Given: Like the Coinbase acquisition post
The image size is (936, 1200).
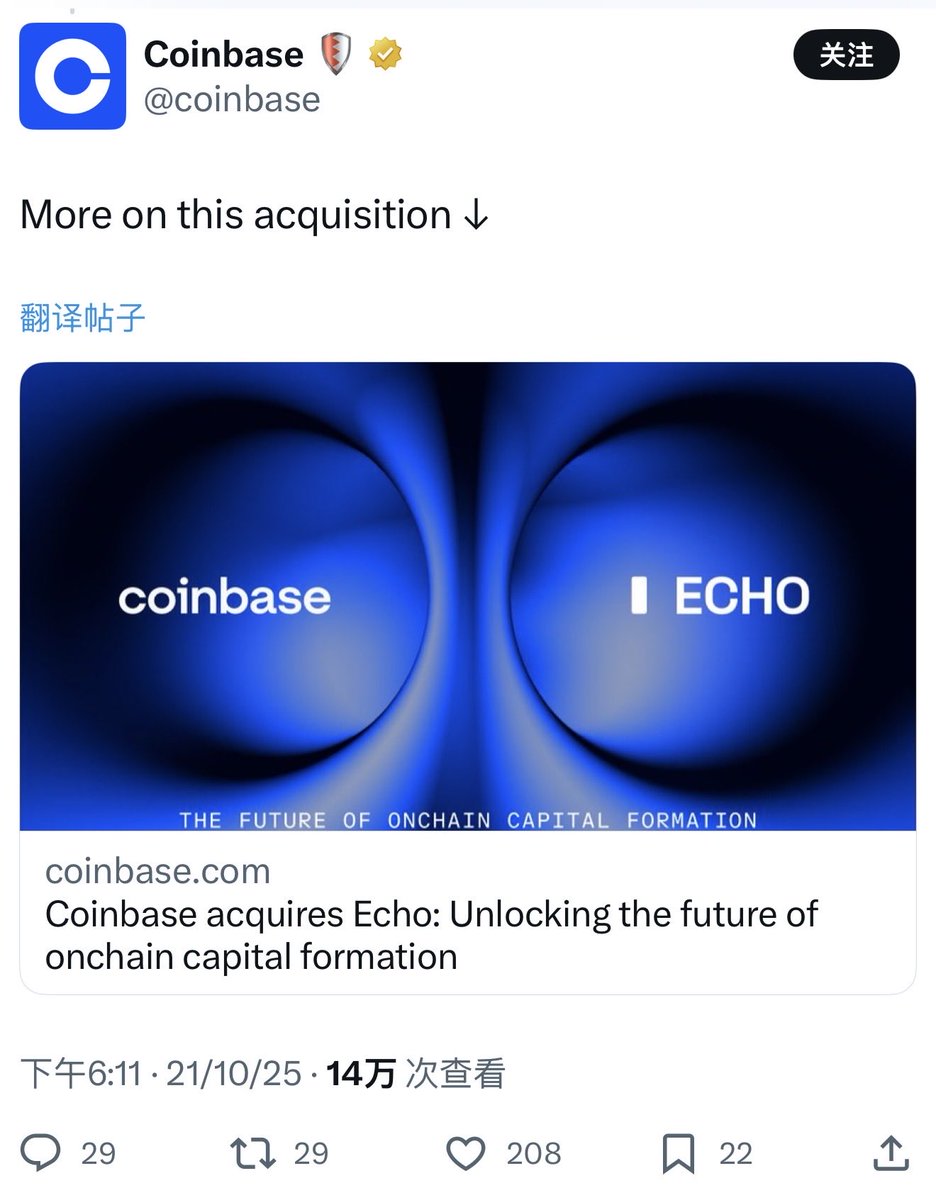Looking at the screenshot, I should [x=466, y=1153].
